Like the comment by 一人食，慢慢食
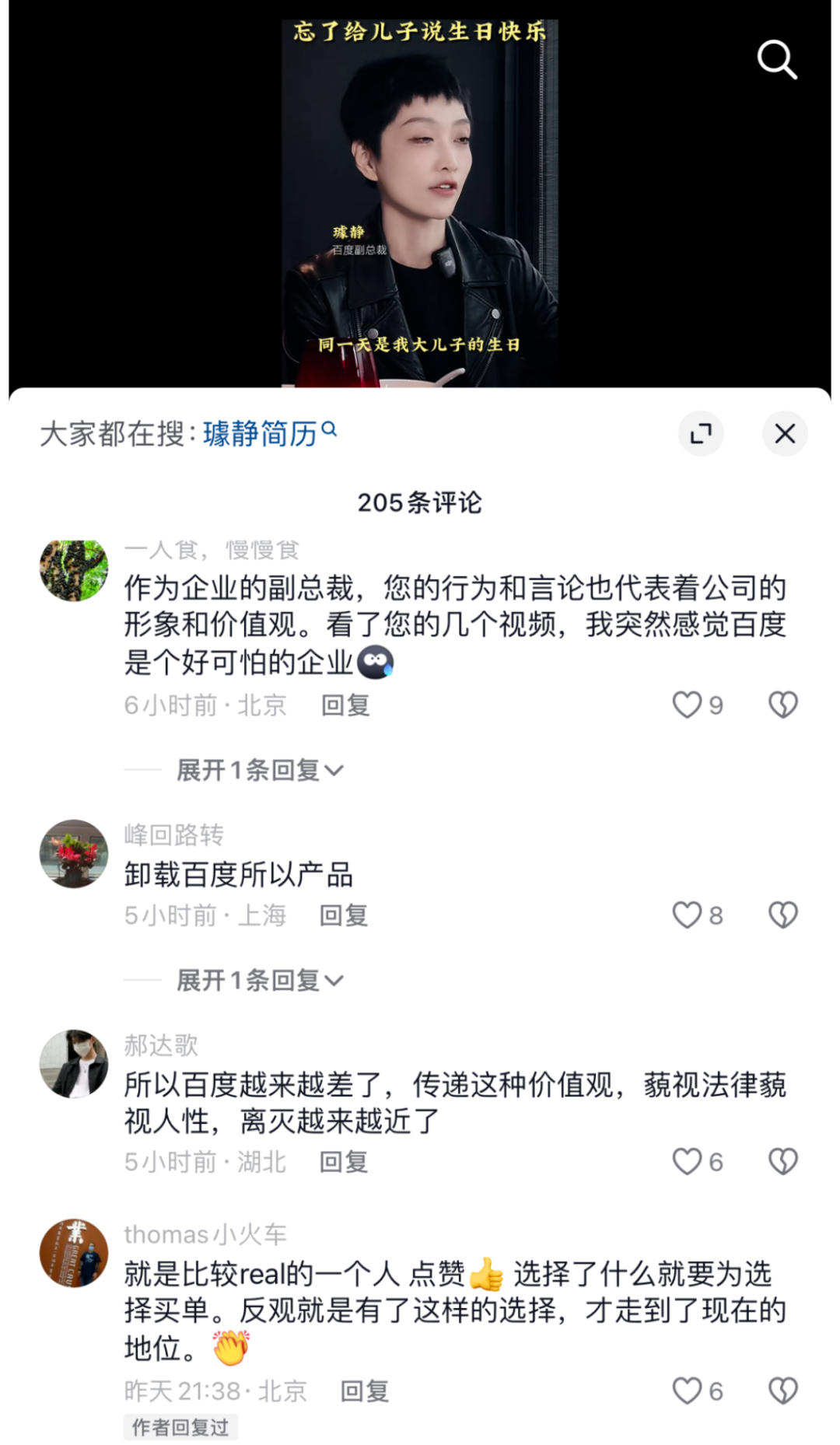Image resolution: width=840 pixels, height=1445 pixels. pos(687,705)
